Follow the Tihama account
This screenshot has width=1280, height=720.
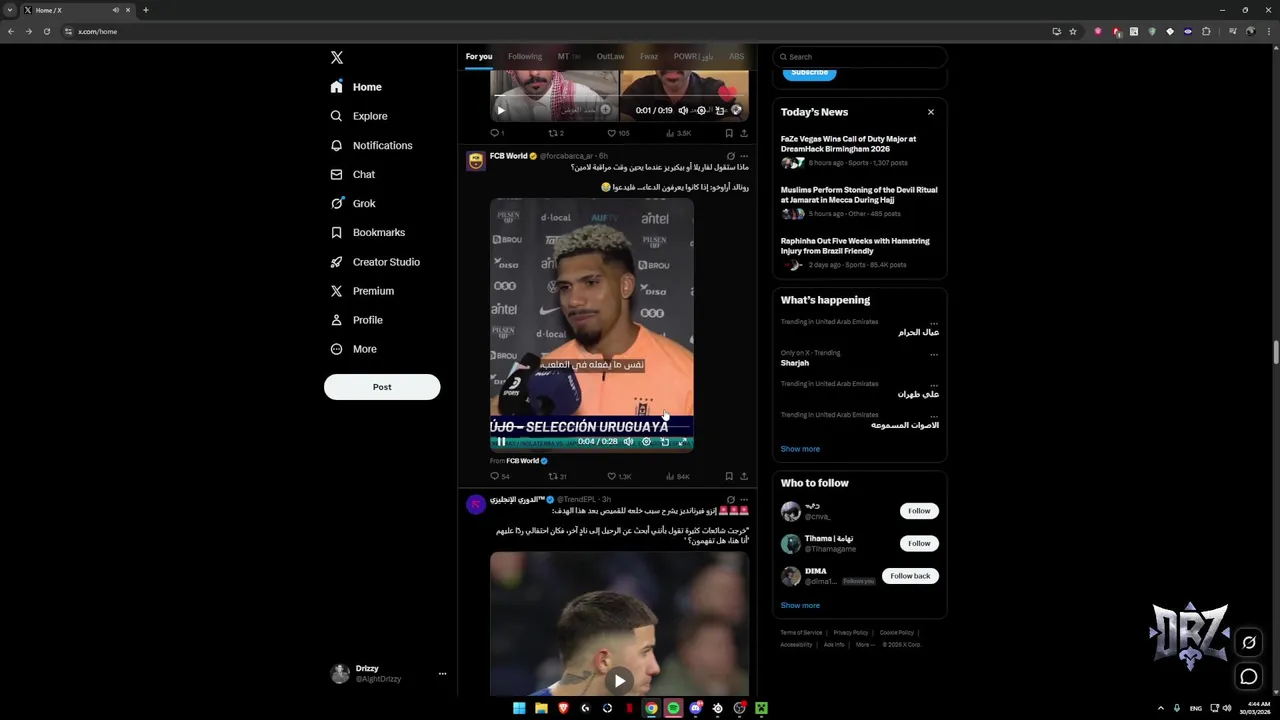[919, 543]
